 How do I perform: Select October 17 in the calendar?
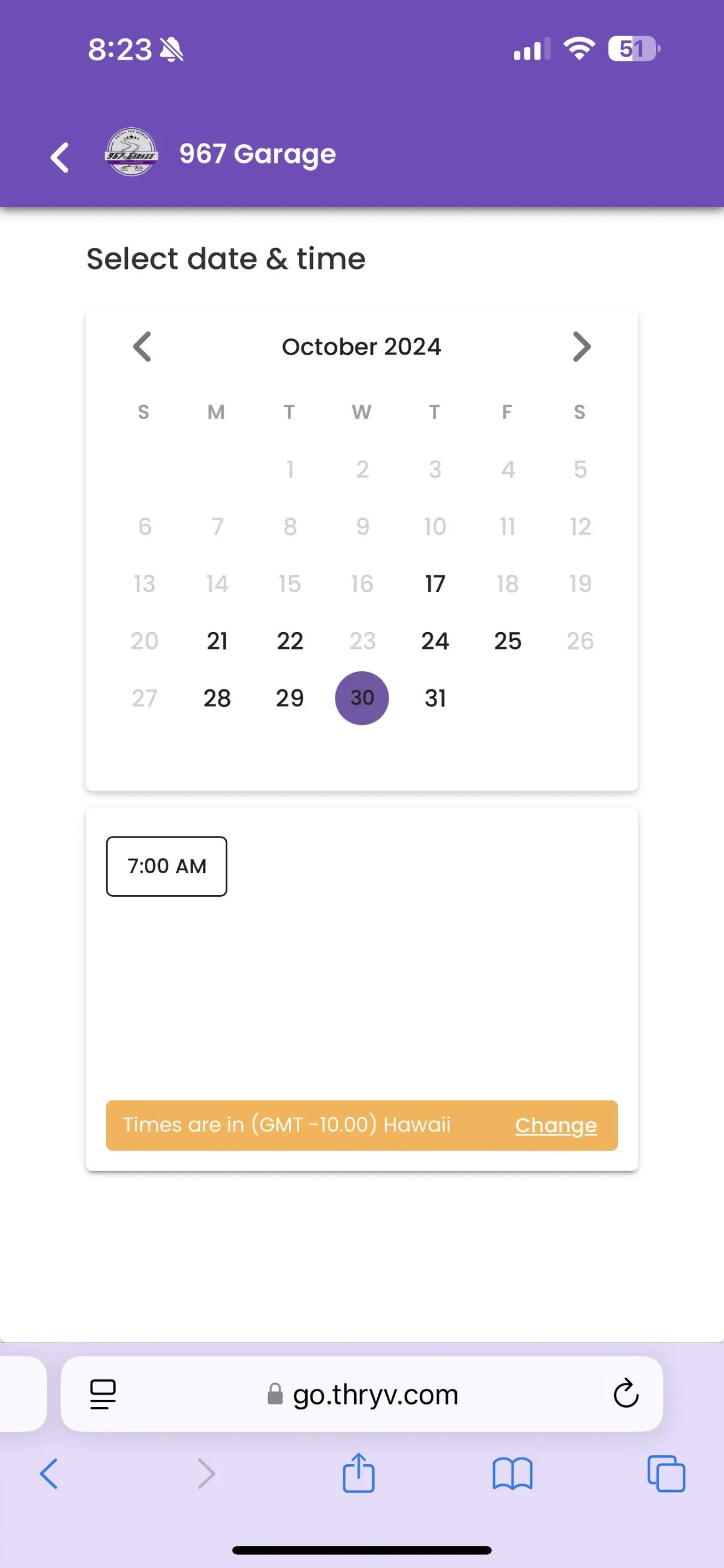tap(435, 584)
